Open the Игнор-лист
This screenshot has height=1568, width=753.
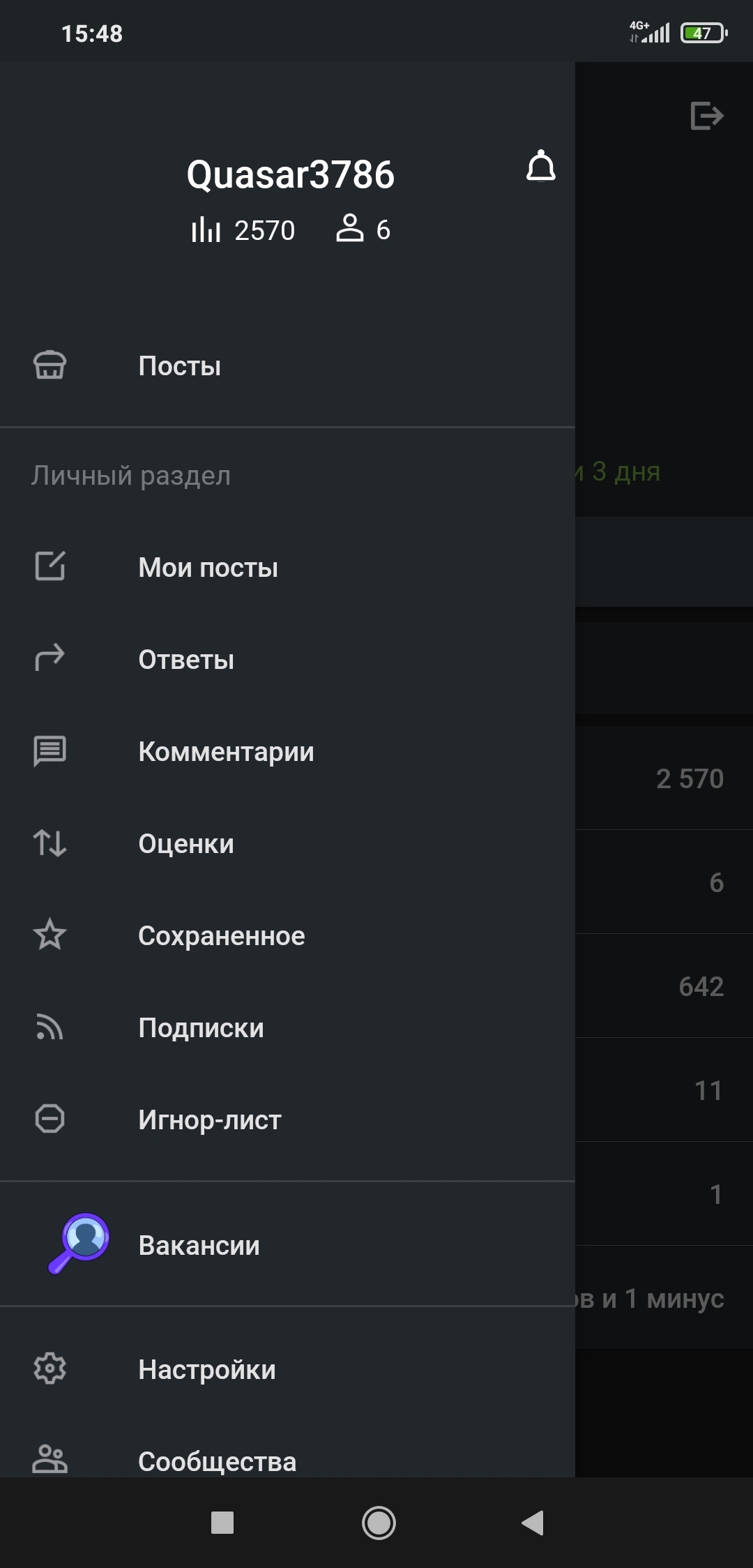287,1120
